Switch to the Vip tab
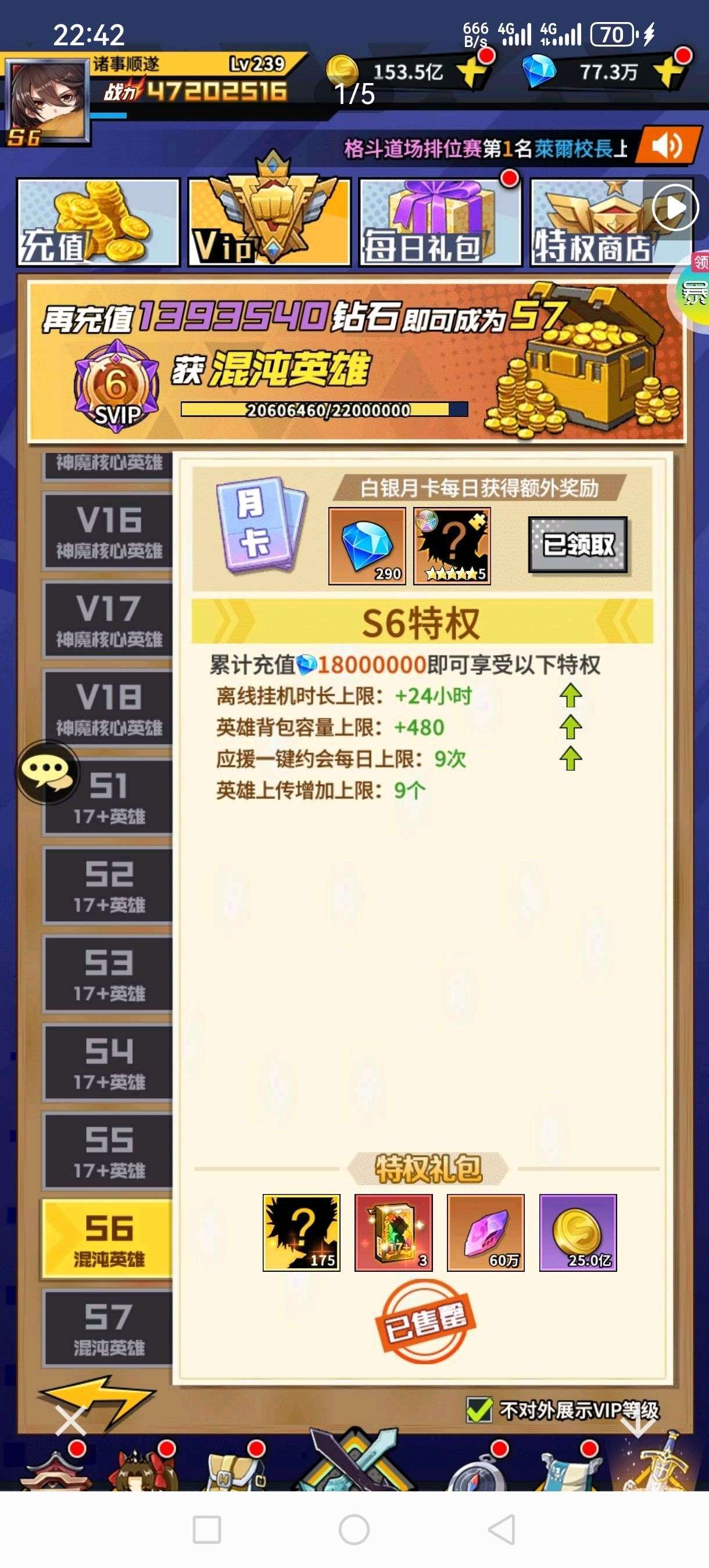 (269, 223)
